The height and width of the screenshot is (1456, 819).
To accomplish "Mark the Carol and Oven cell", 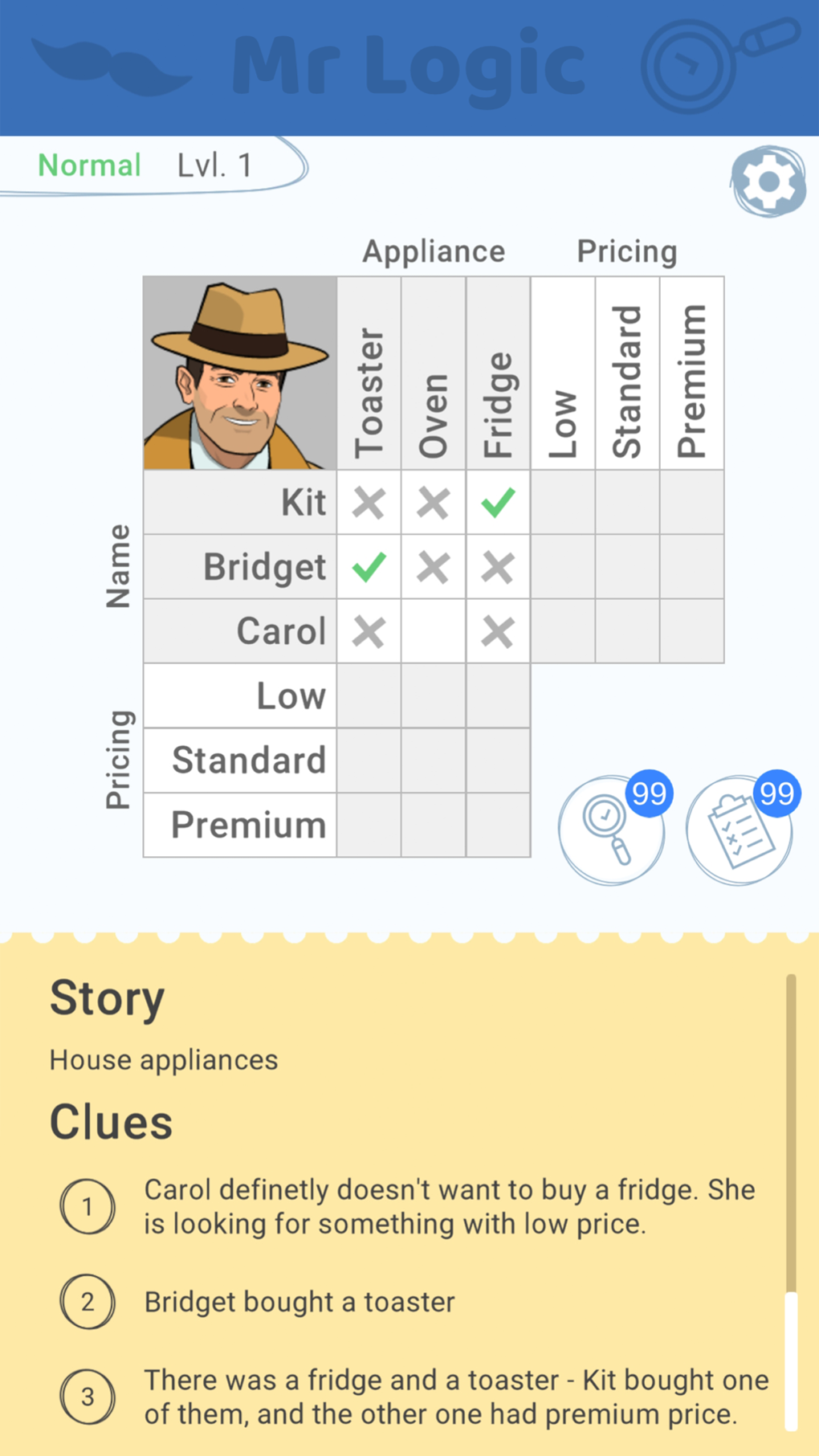I will [x=434, y=631].
